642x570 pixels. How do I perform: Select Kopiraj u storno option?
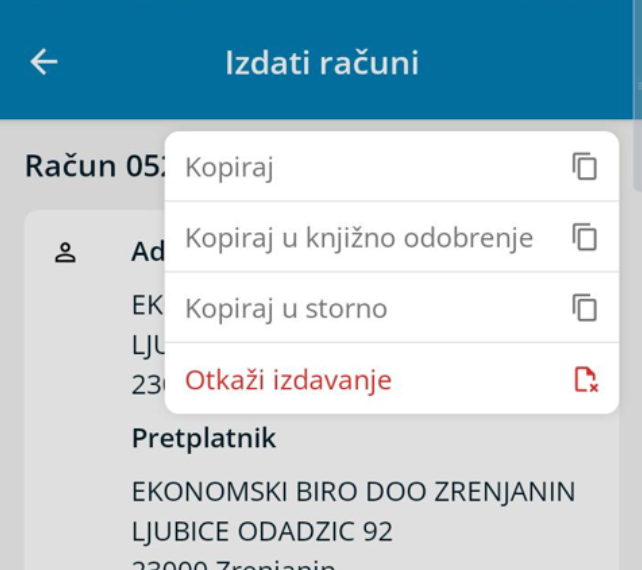[391, 308]
